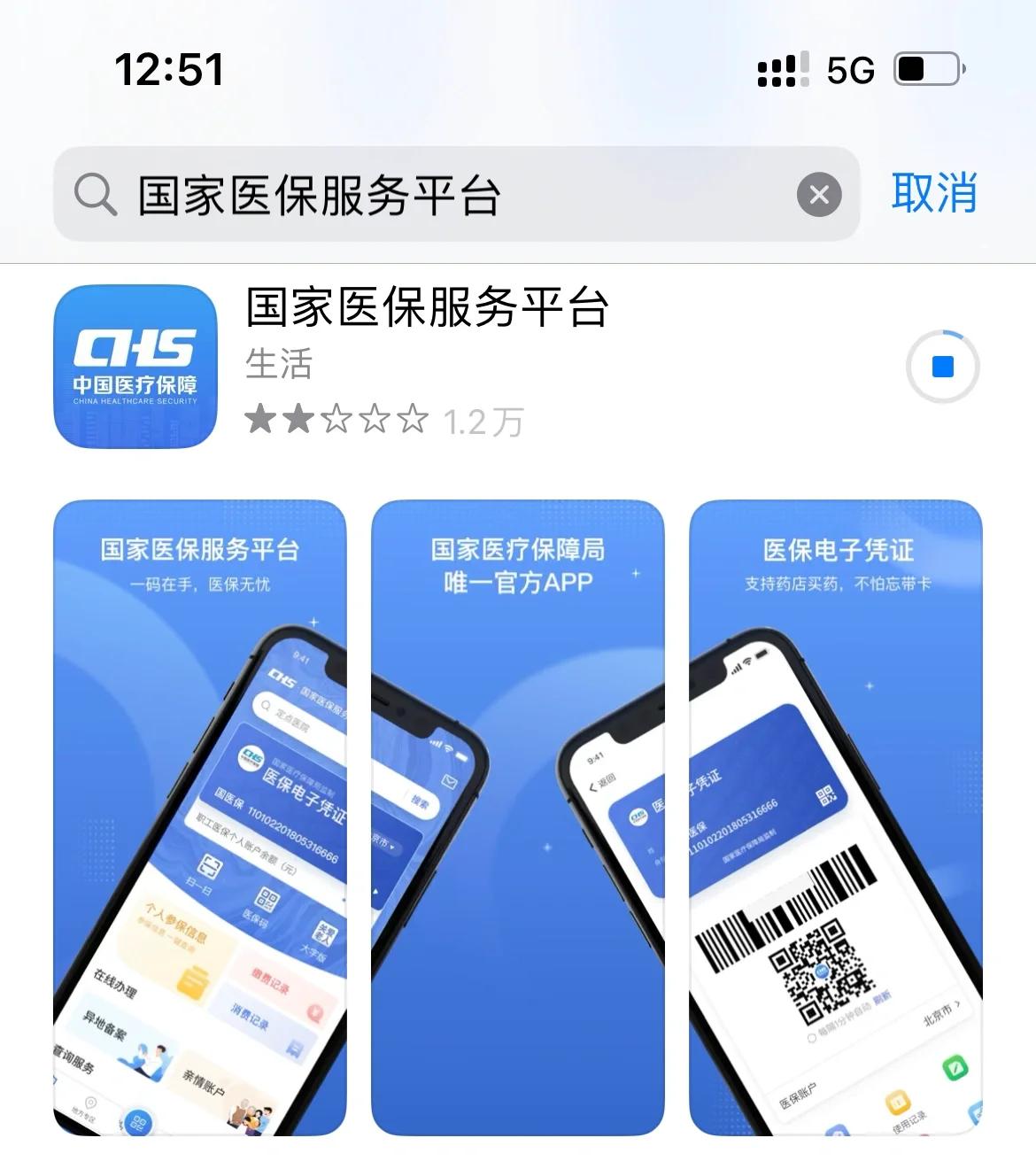The height and width of the screenshot is (1169, 1036).
Task: Clear the search text
Action: coord(819,195)
